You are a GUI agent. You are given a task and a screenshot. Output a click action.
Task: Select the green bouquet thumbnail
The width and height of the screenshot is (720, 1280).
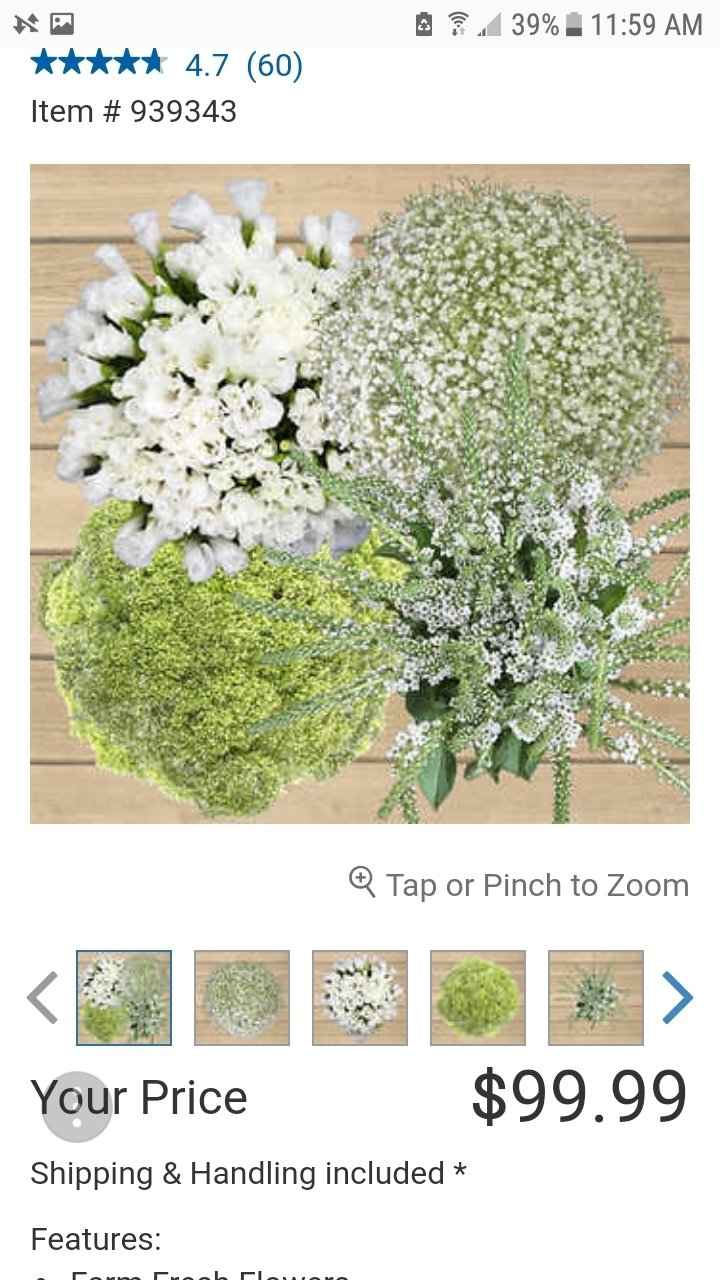[477, 997]
